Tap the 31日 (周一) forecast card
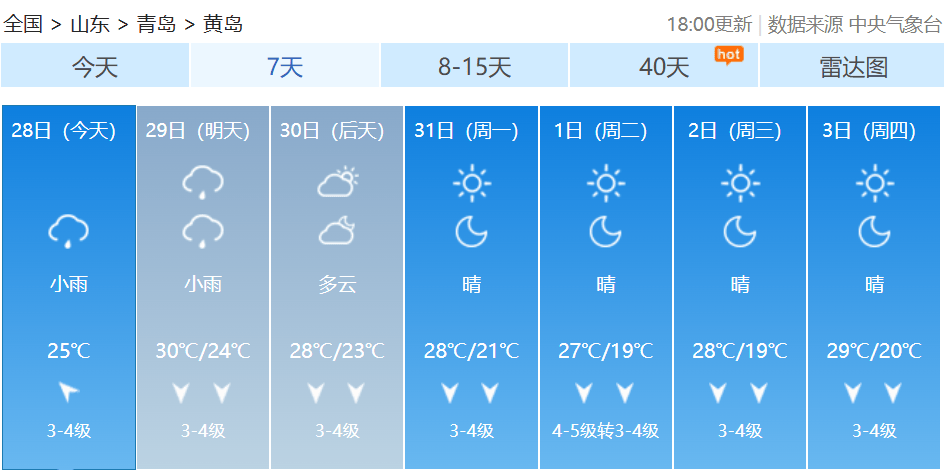Viewport: 944px width, 470px height. (471, 287)
